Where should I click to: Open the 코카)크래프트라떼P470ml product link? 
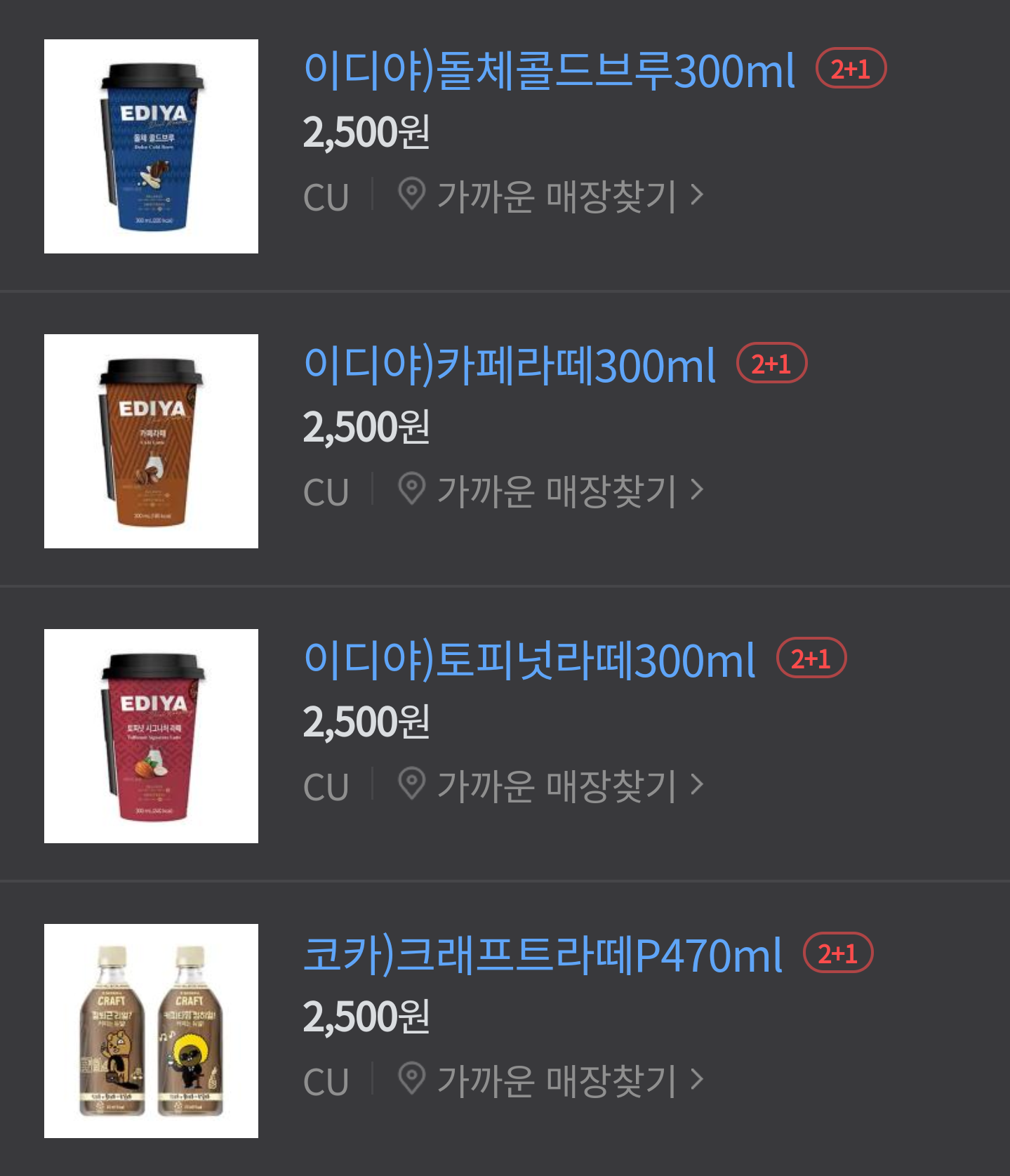coord(543,956)
